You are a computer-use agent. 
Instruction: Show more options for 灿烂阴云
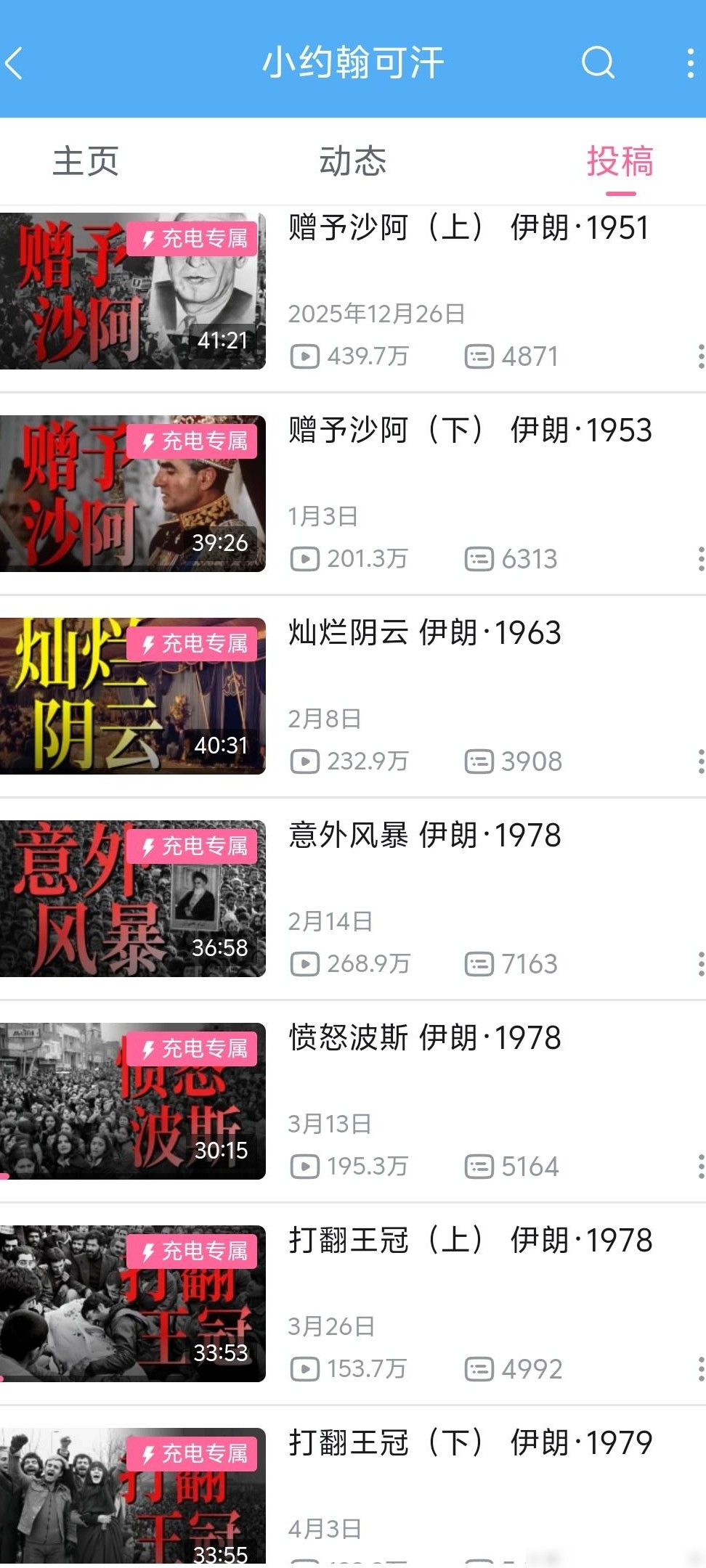[x=700, y=761]
